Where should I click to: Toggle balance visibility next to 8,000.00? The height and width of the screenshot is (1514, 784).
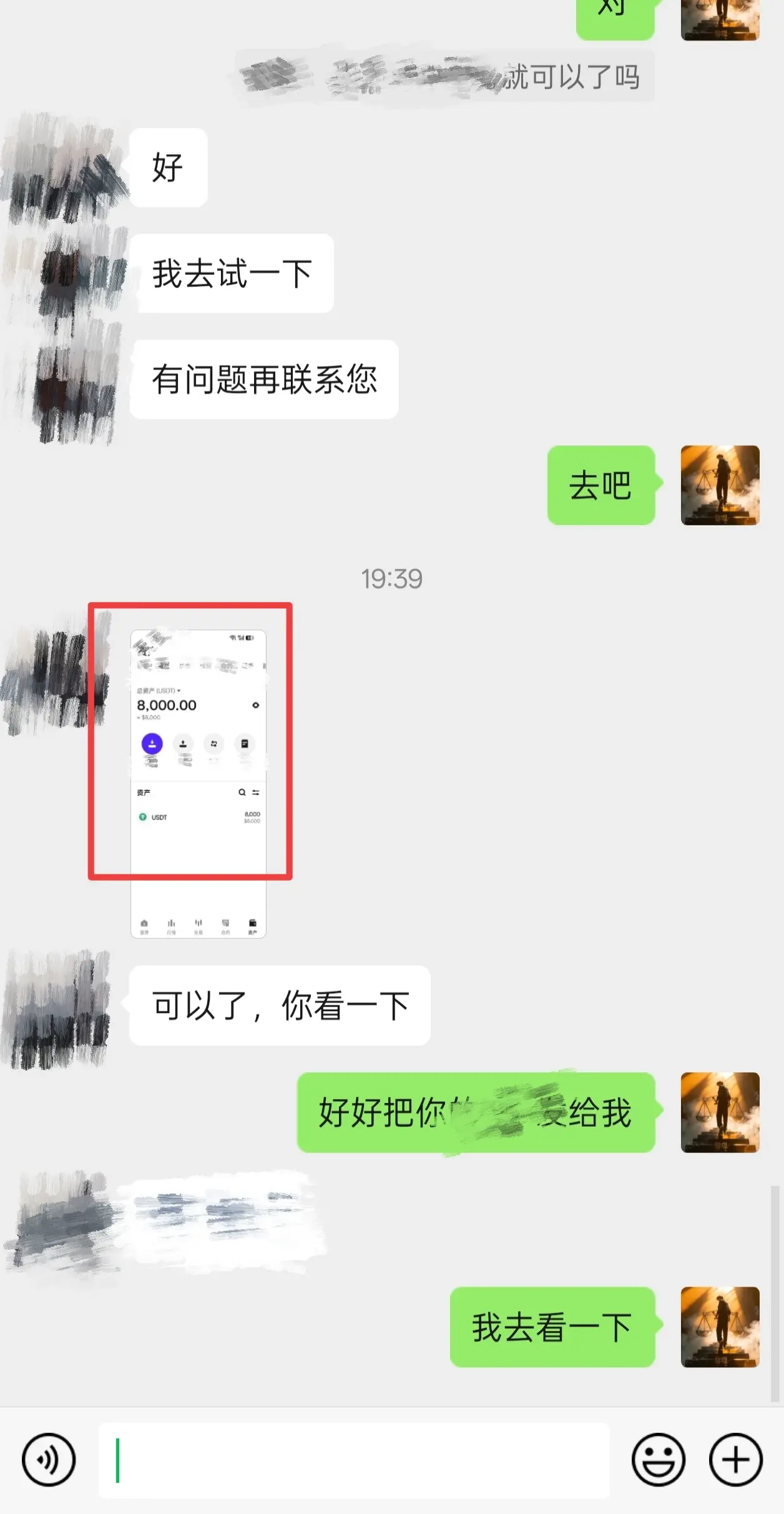click(256, 705)
